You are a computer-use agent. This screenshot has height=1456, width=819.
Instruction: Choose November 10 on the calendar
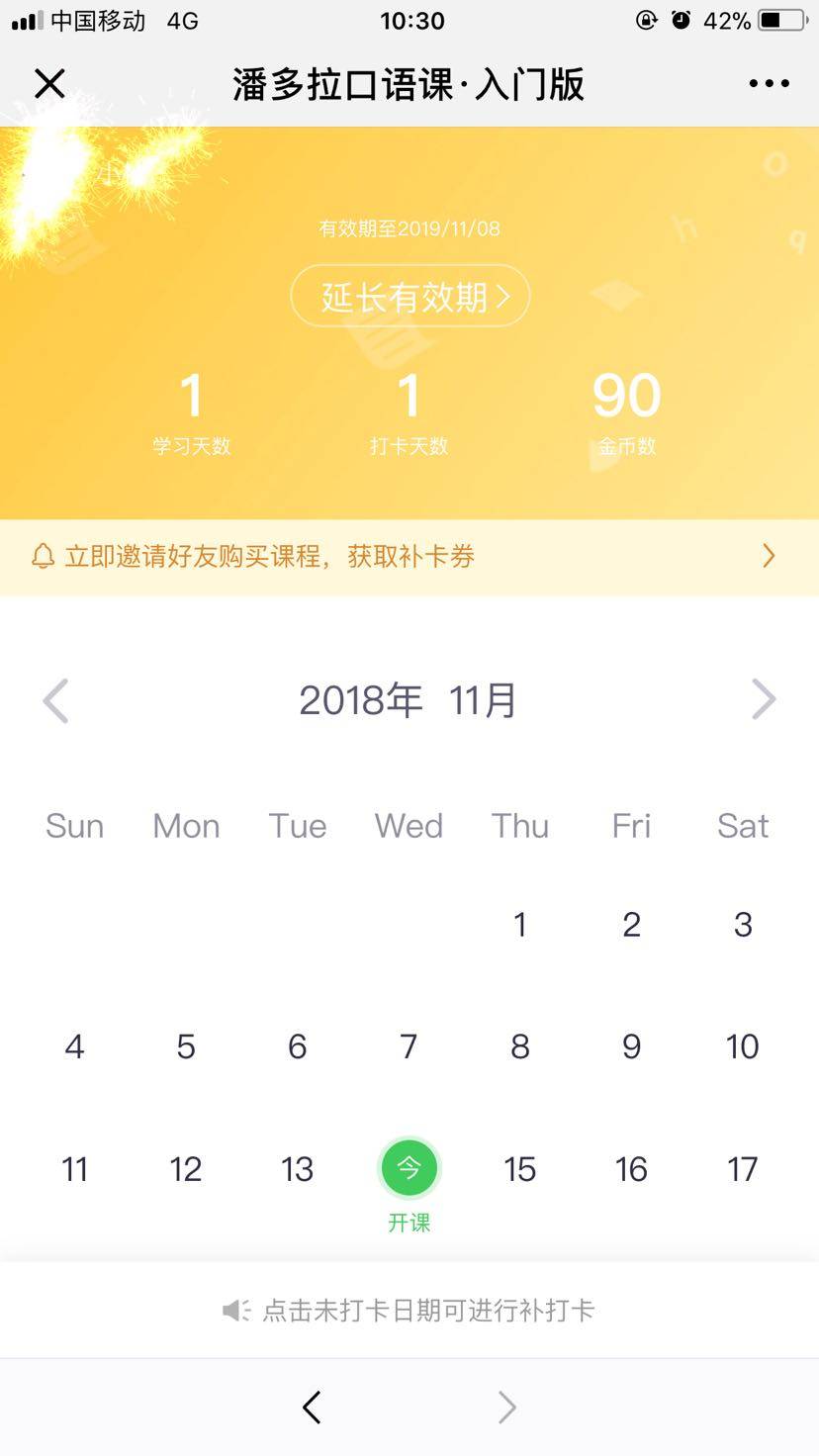[742, 1046]
